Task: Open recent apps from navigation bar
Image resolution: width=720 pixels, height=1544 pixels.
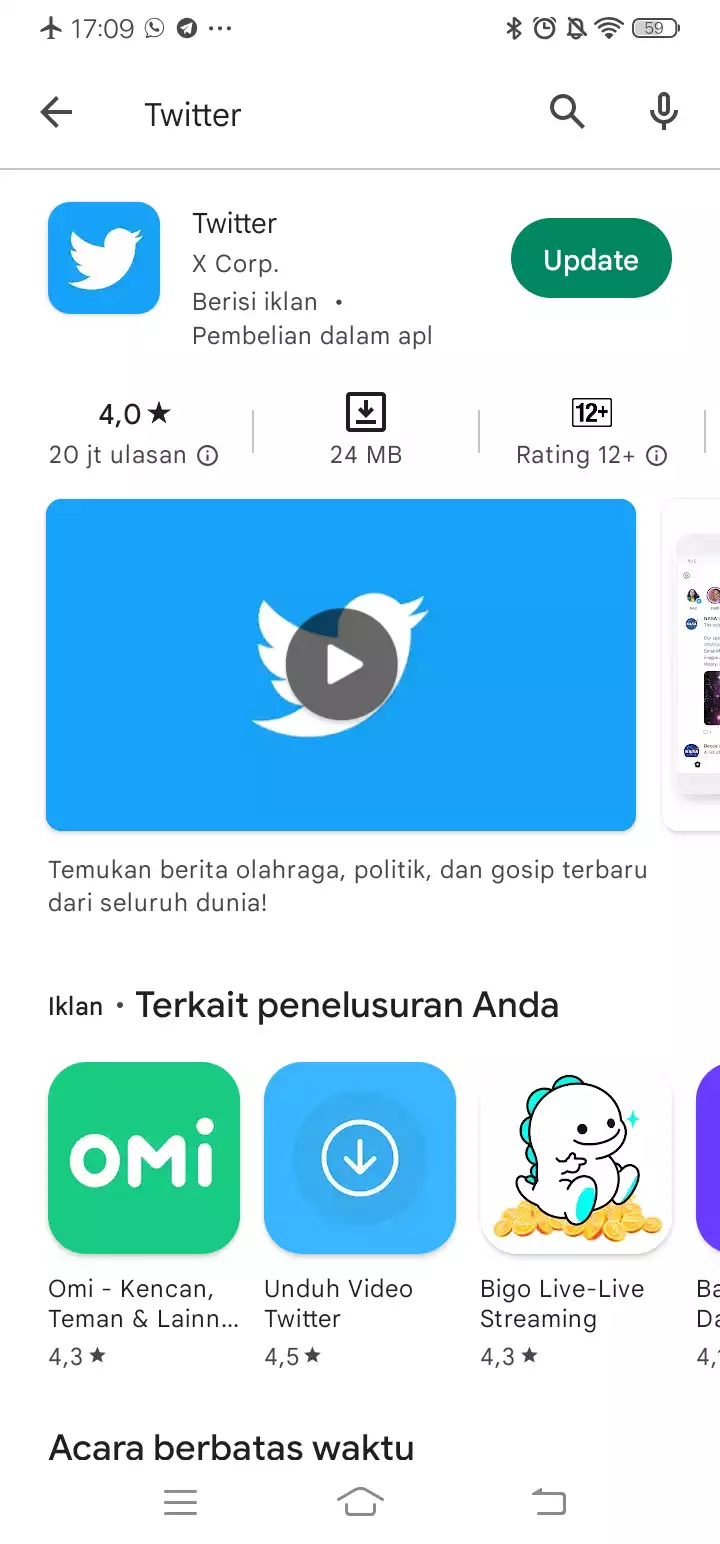Action: tap(181, 1501)
